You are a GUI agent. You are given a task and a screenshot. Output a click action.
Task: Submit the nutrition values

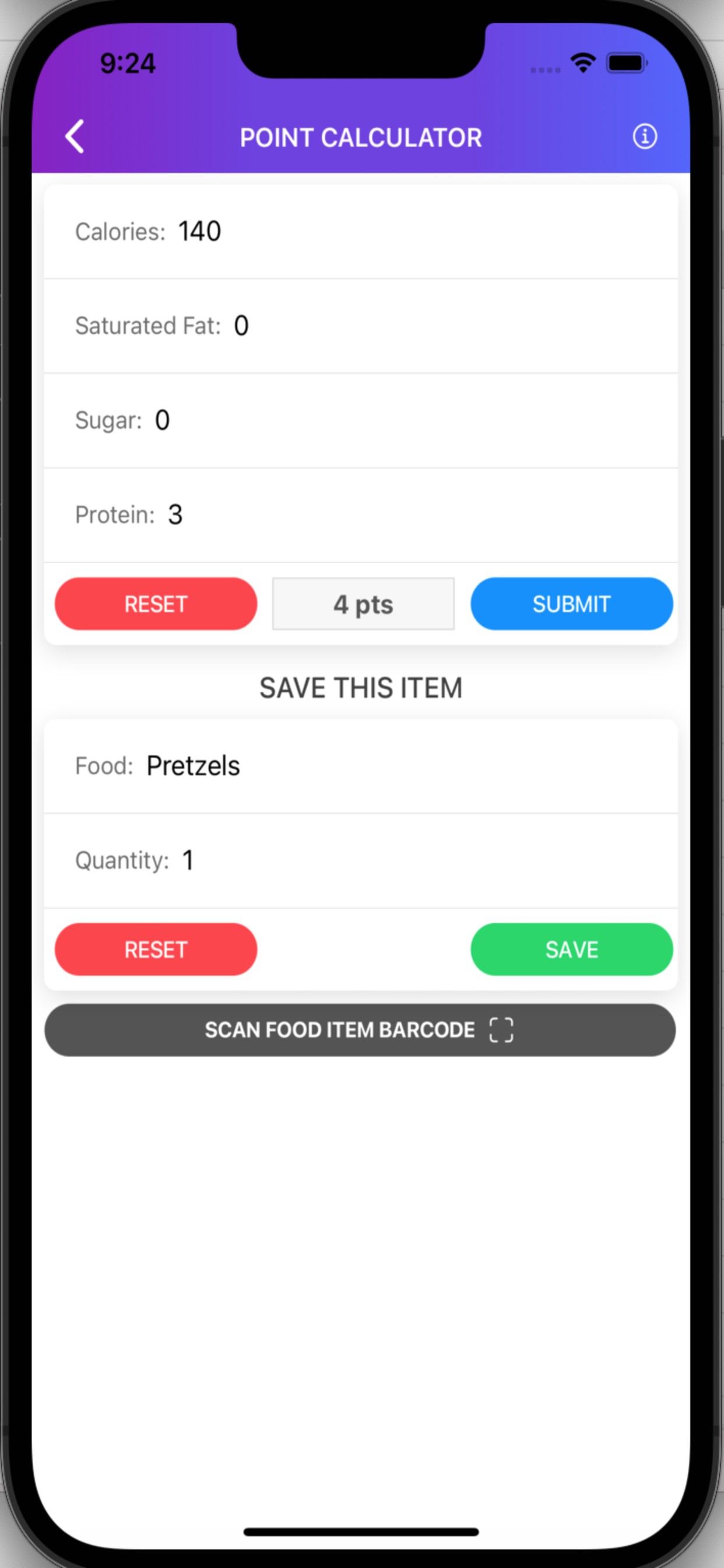click(x=571, y=604)
